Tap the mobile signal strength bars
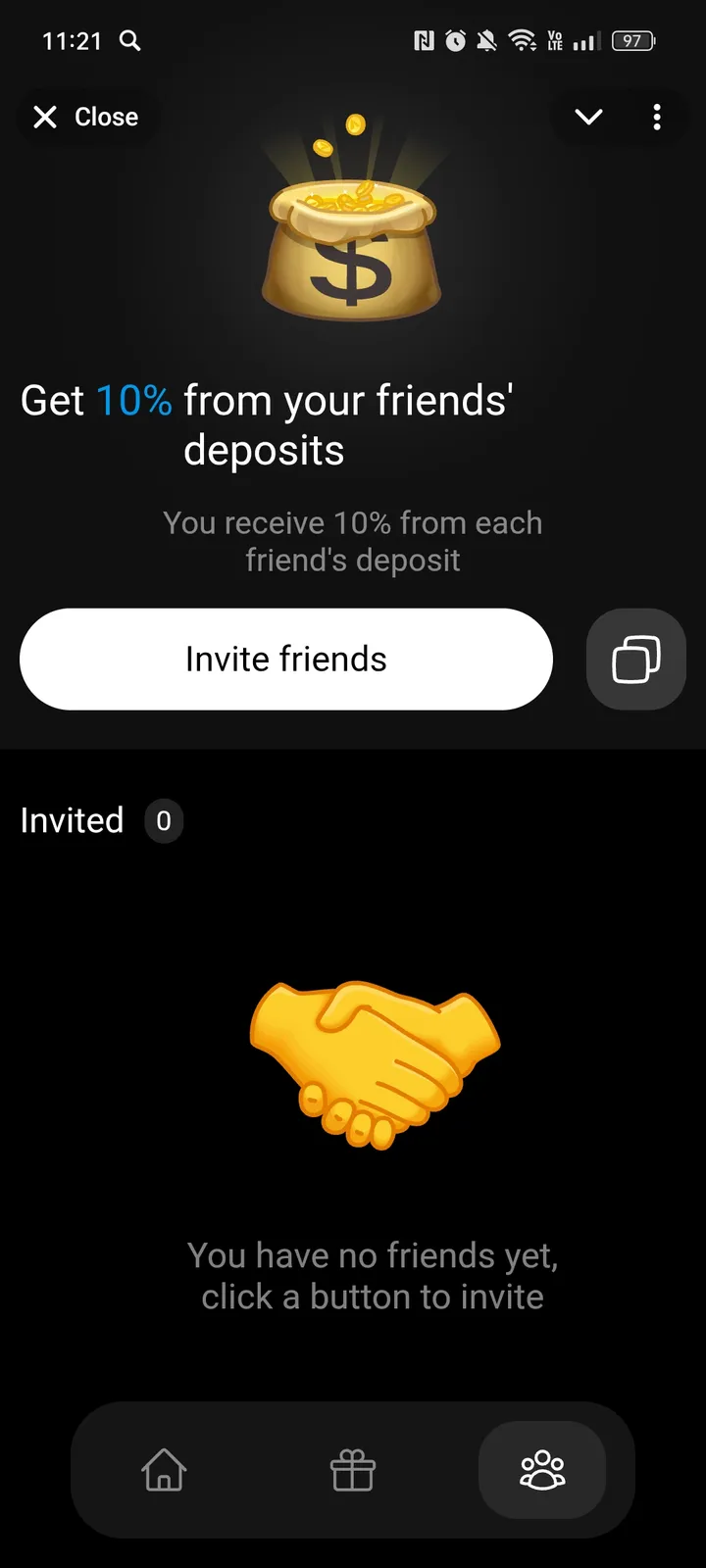706x1568 pixels. [585, 41]
